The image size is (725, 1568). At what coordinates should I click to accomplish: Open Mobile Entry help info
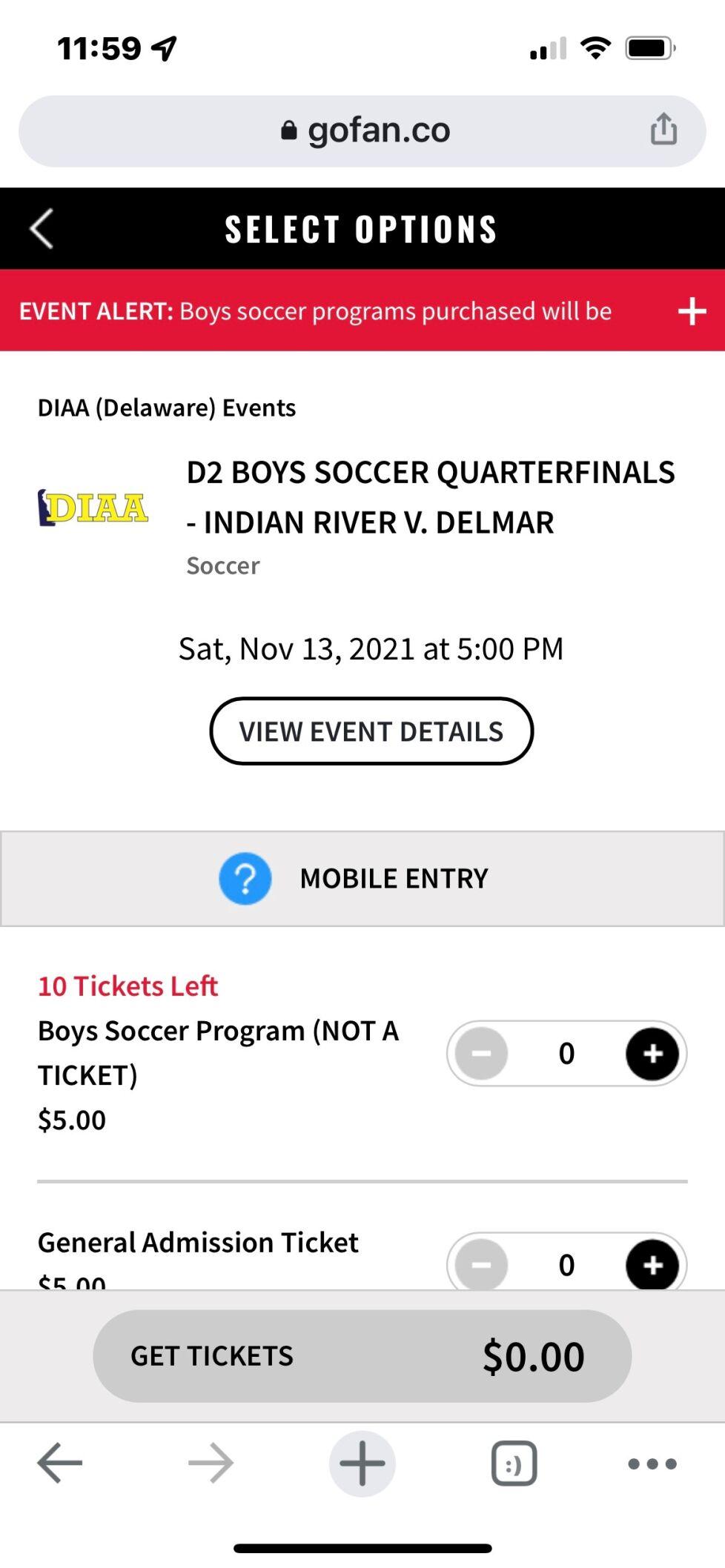[245, 879]
